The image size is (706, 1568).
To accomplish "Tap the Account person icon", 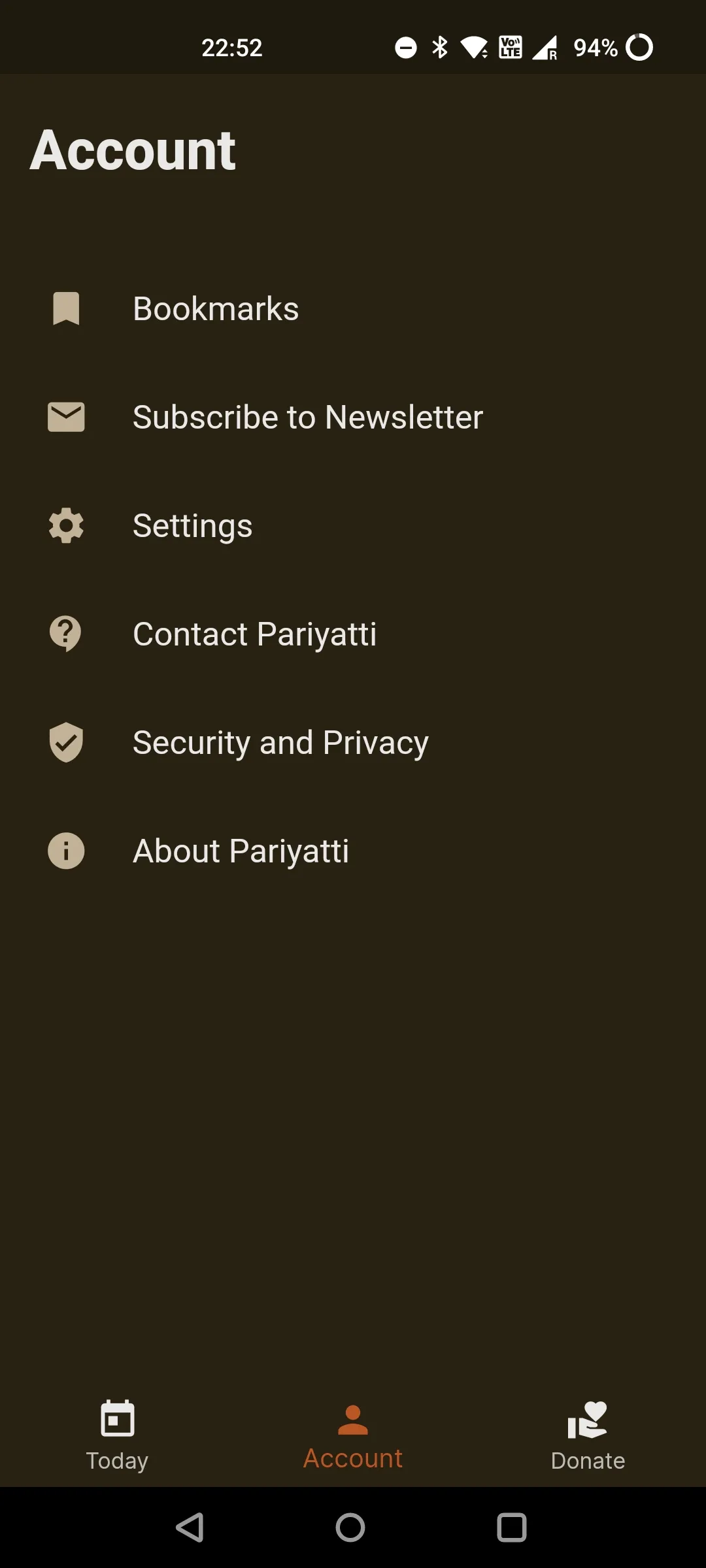I will coord(352,1419).
